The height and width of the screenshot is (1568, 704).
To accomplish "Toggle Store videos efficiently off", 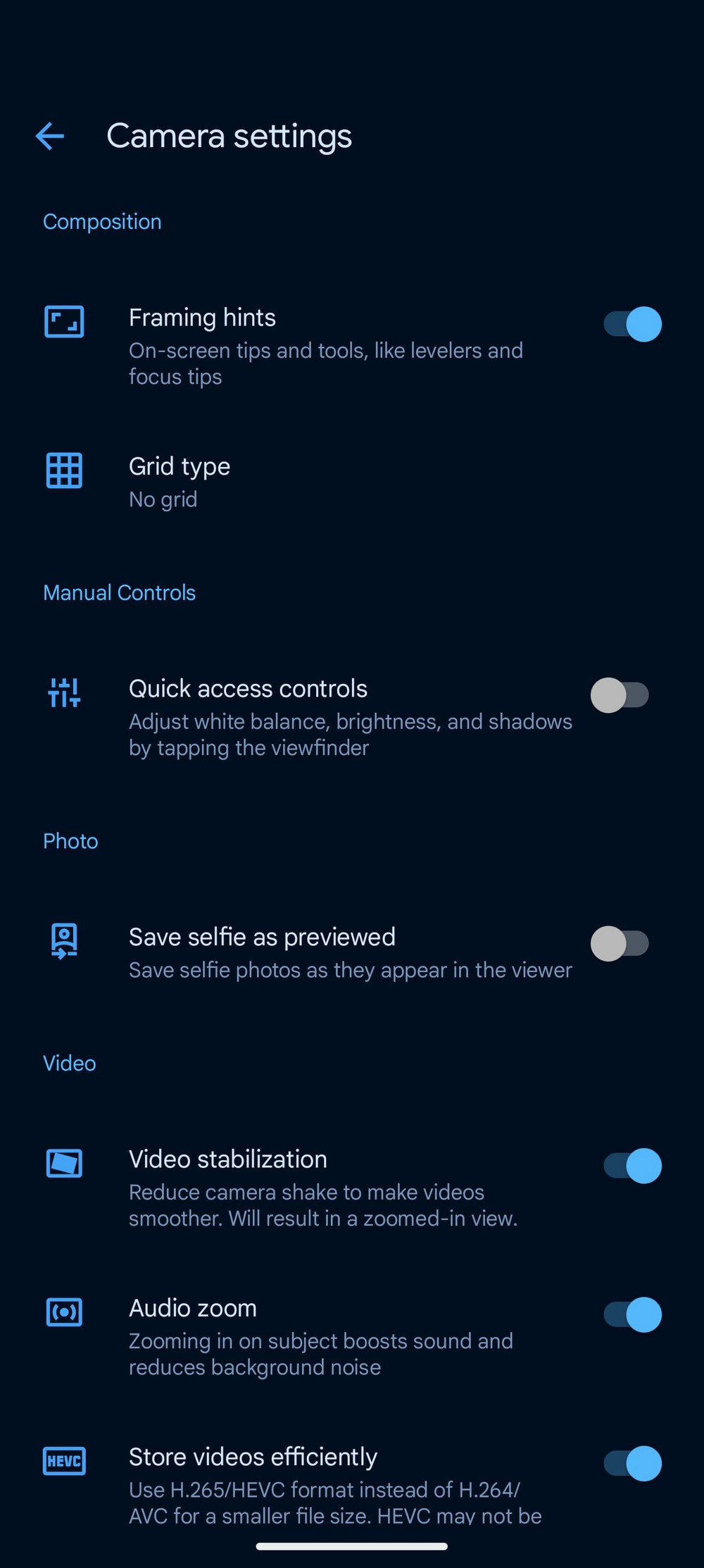I will (x=632, y=1464).
